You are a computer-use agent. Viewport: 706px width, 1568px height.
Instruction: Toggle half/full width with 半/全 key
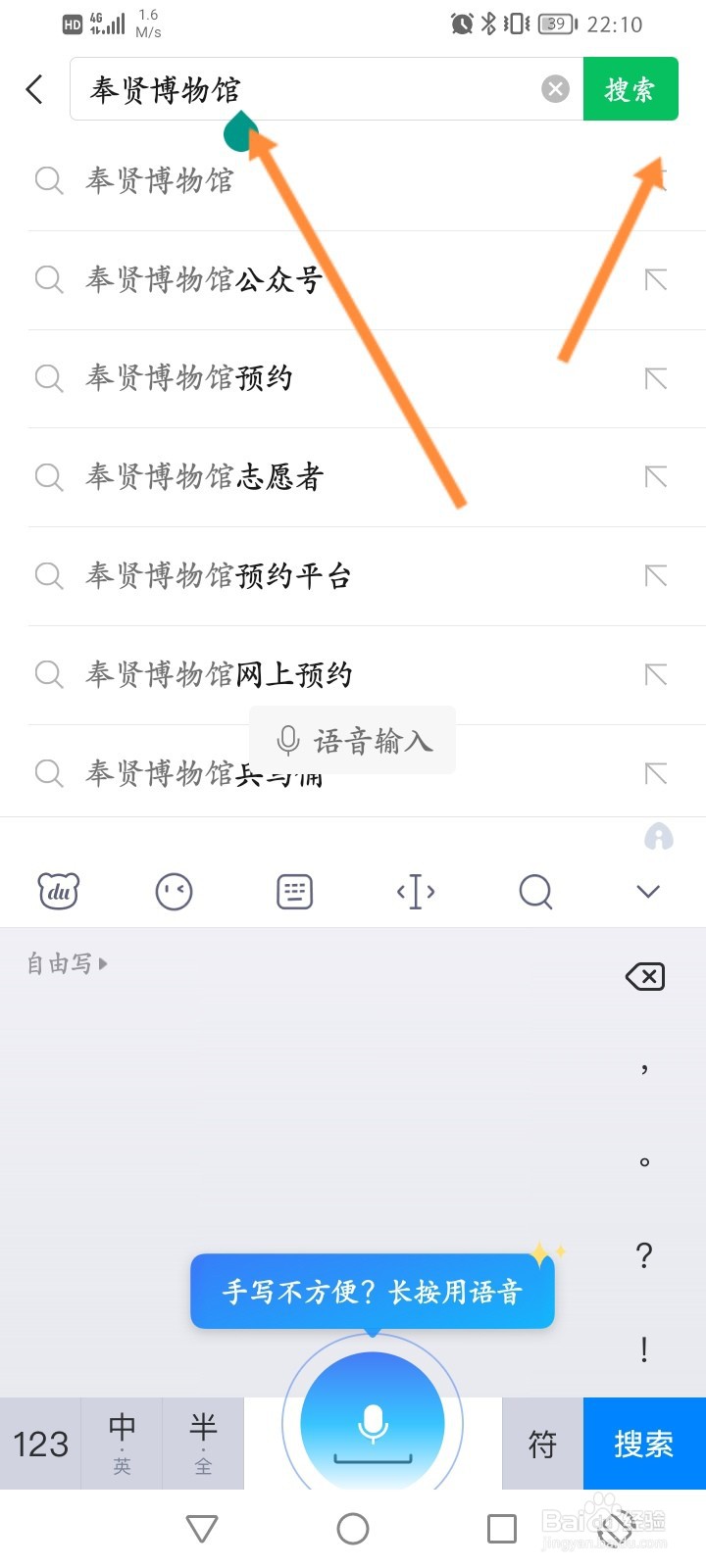[x=202, y=1444]
